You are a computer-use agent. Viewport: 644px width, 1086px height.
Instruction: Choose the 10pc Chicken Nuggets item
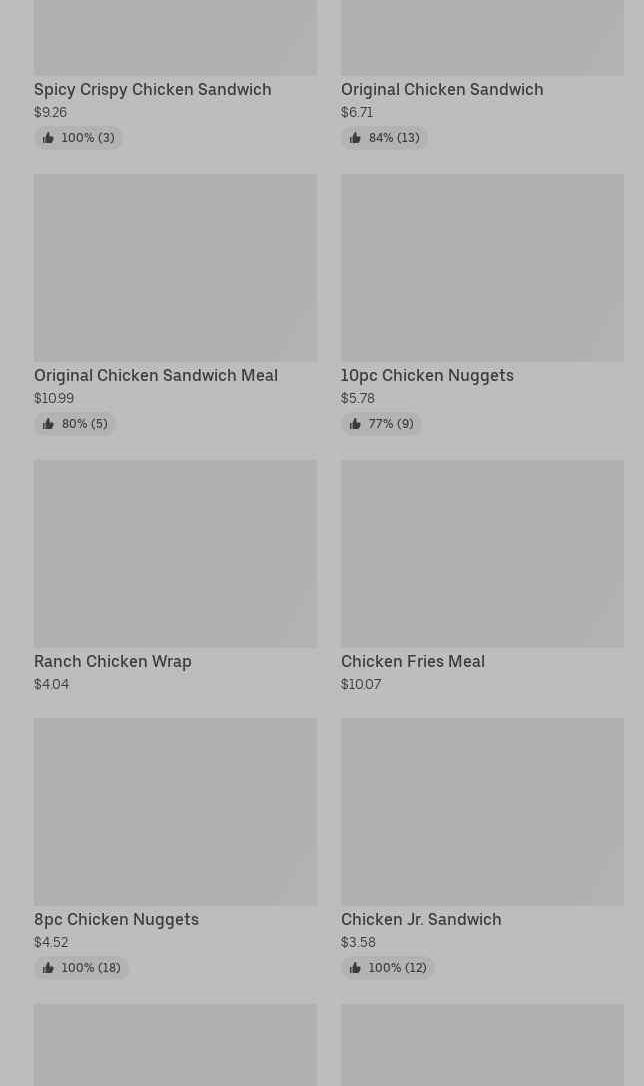[x=482, y=305]
